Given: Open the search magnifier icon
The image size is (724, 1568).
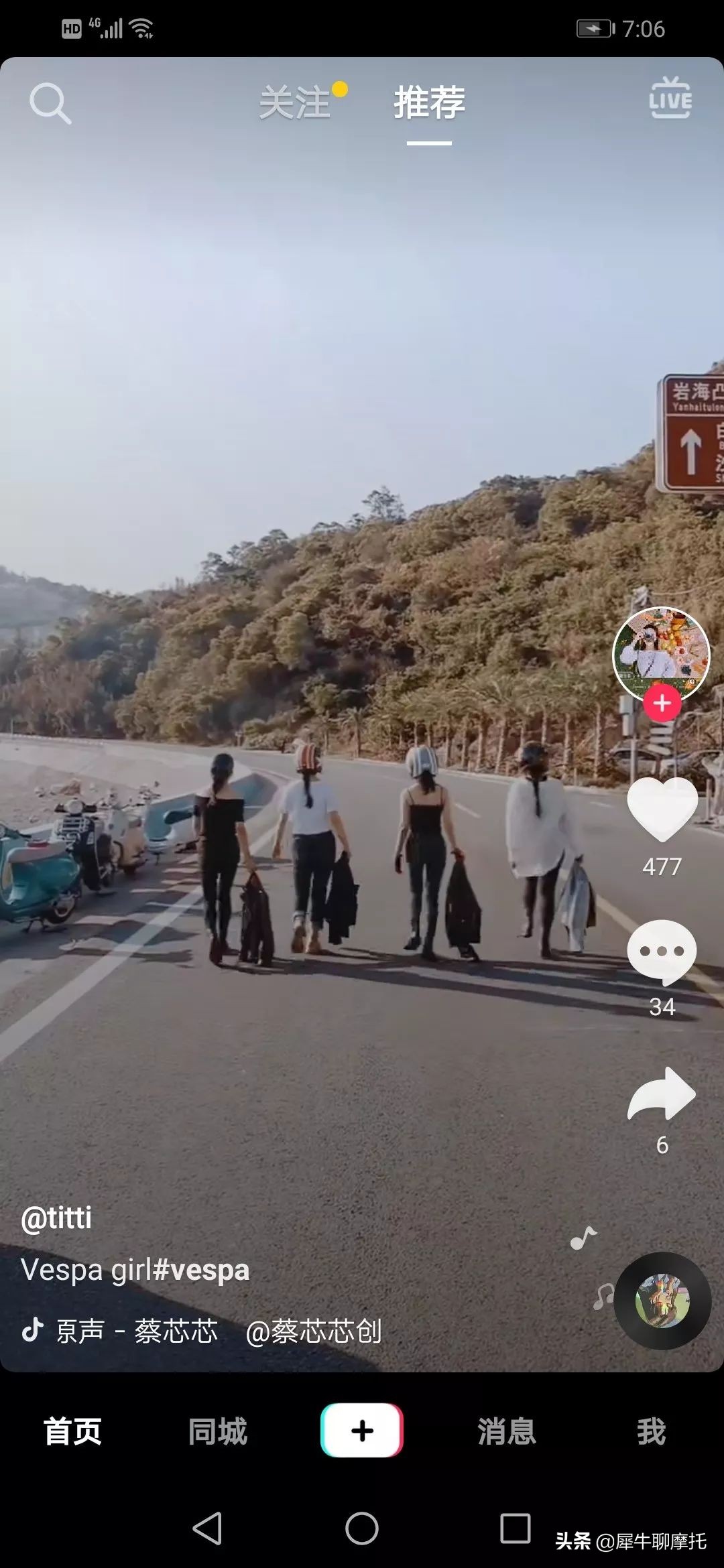Looking at the screenshot, I should coord(50,103).
